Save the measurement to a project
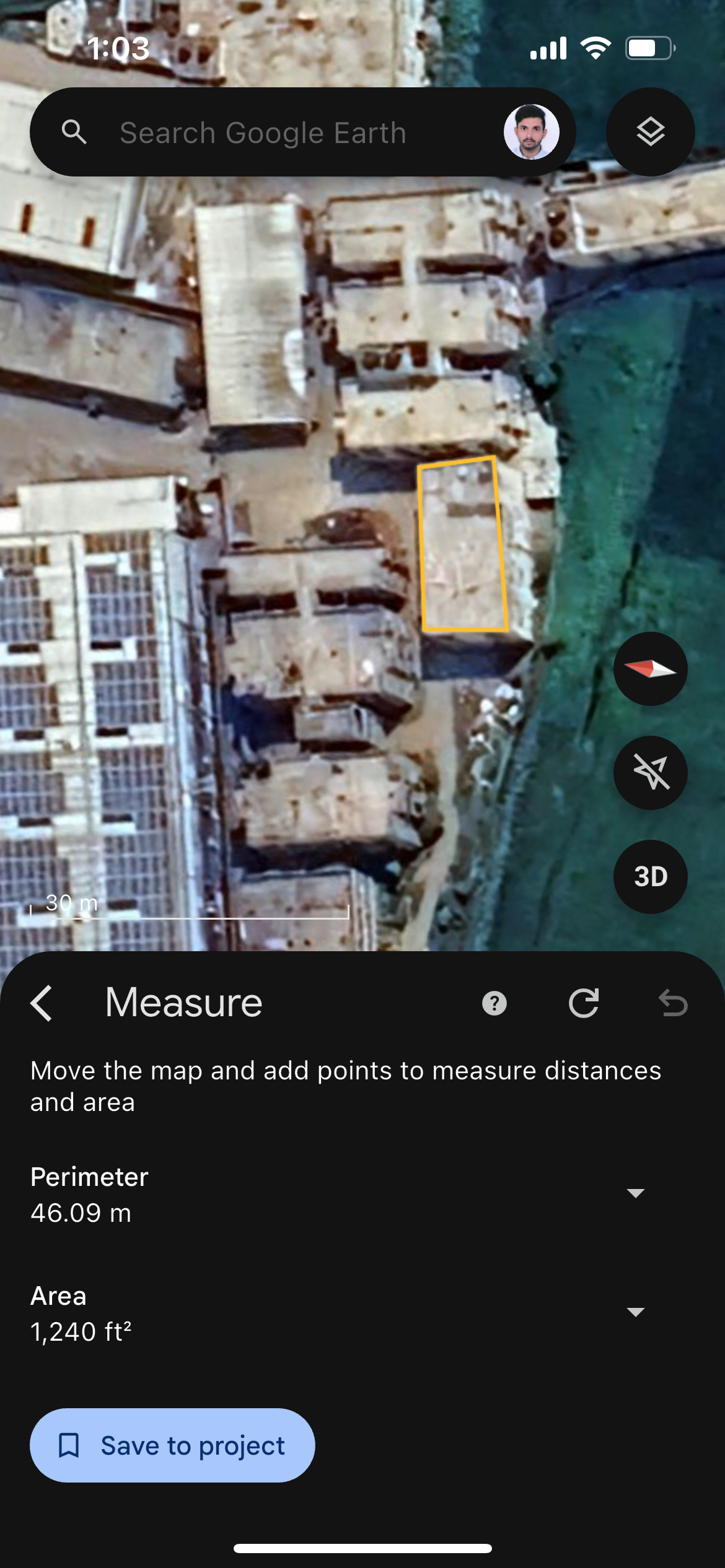The height and width of the screenshot is (1568, 725). point(172,1445)
